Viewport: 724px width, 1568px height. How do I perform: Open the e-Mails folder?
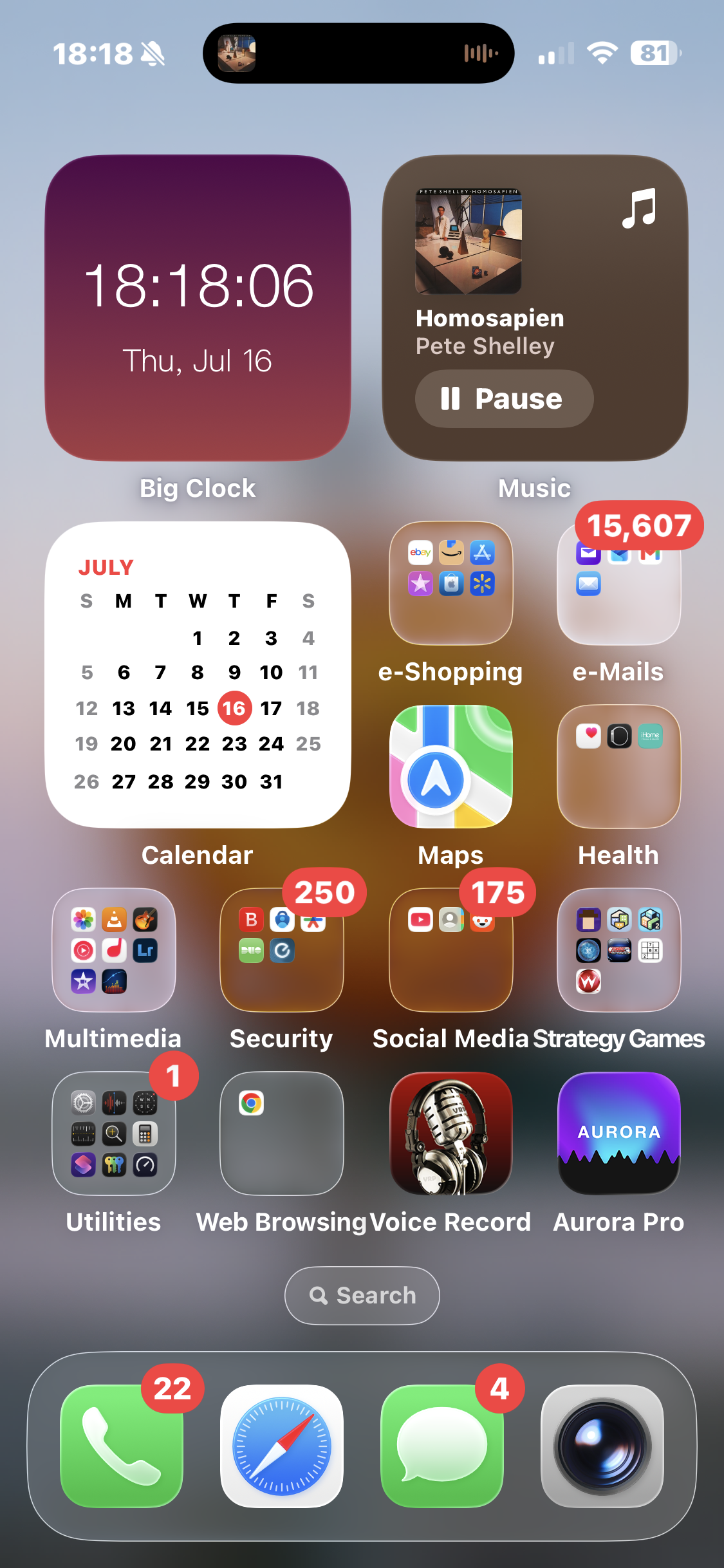click(618, 583)
